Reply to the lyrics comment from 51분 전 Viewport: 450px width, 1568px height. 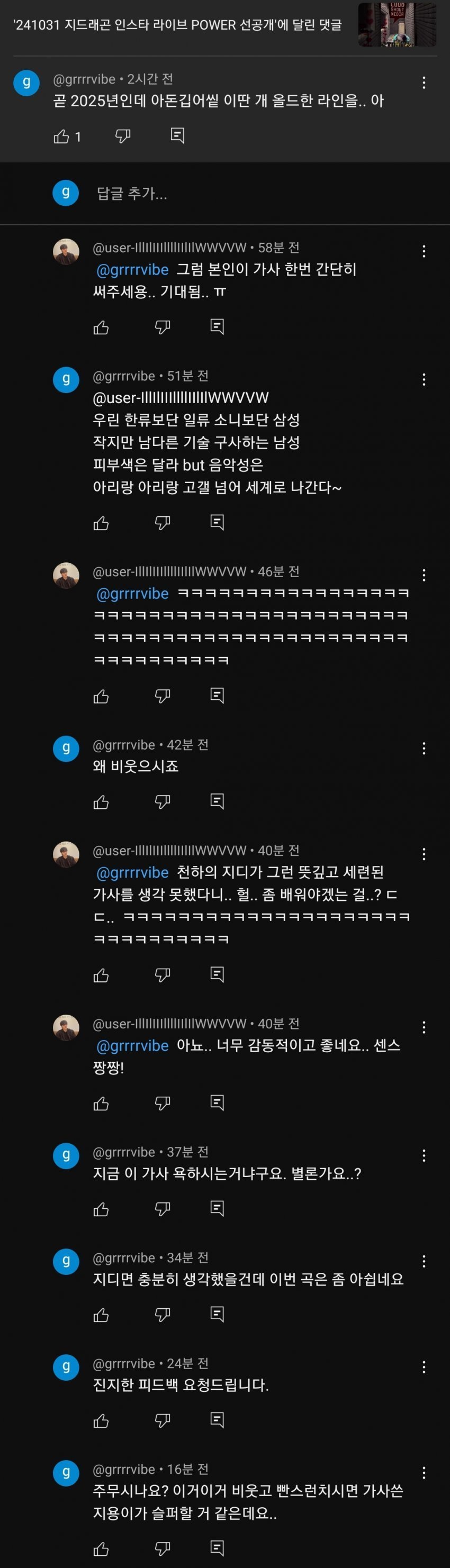coord(217,522)
